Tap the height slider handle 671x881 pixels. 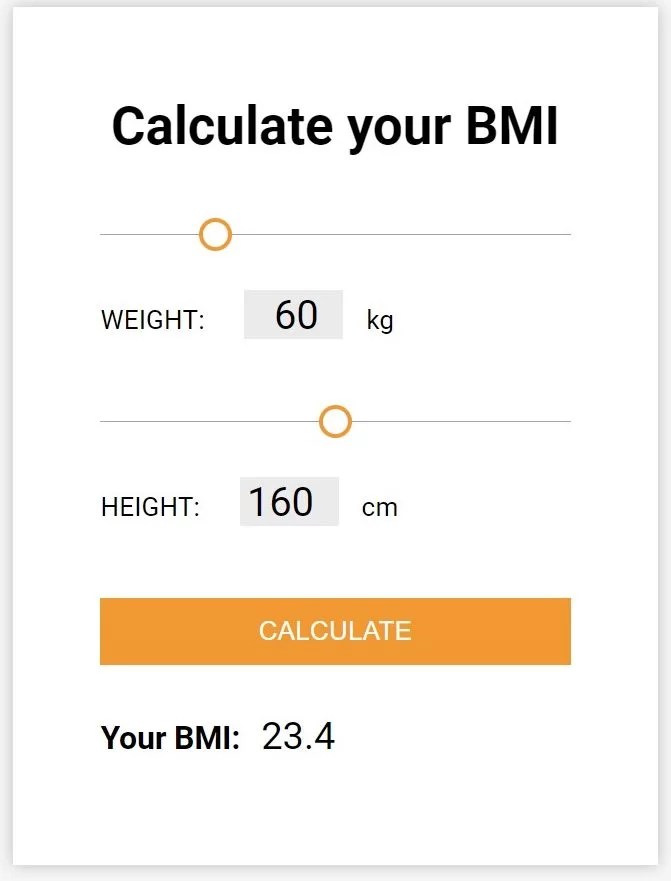click(335, 422)
